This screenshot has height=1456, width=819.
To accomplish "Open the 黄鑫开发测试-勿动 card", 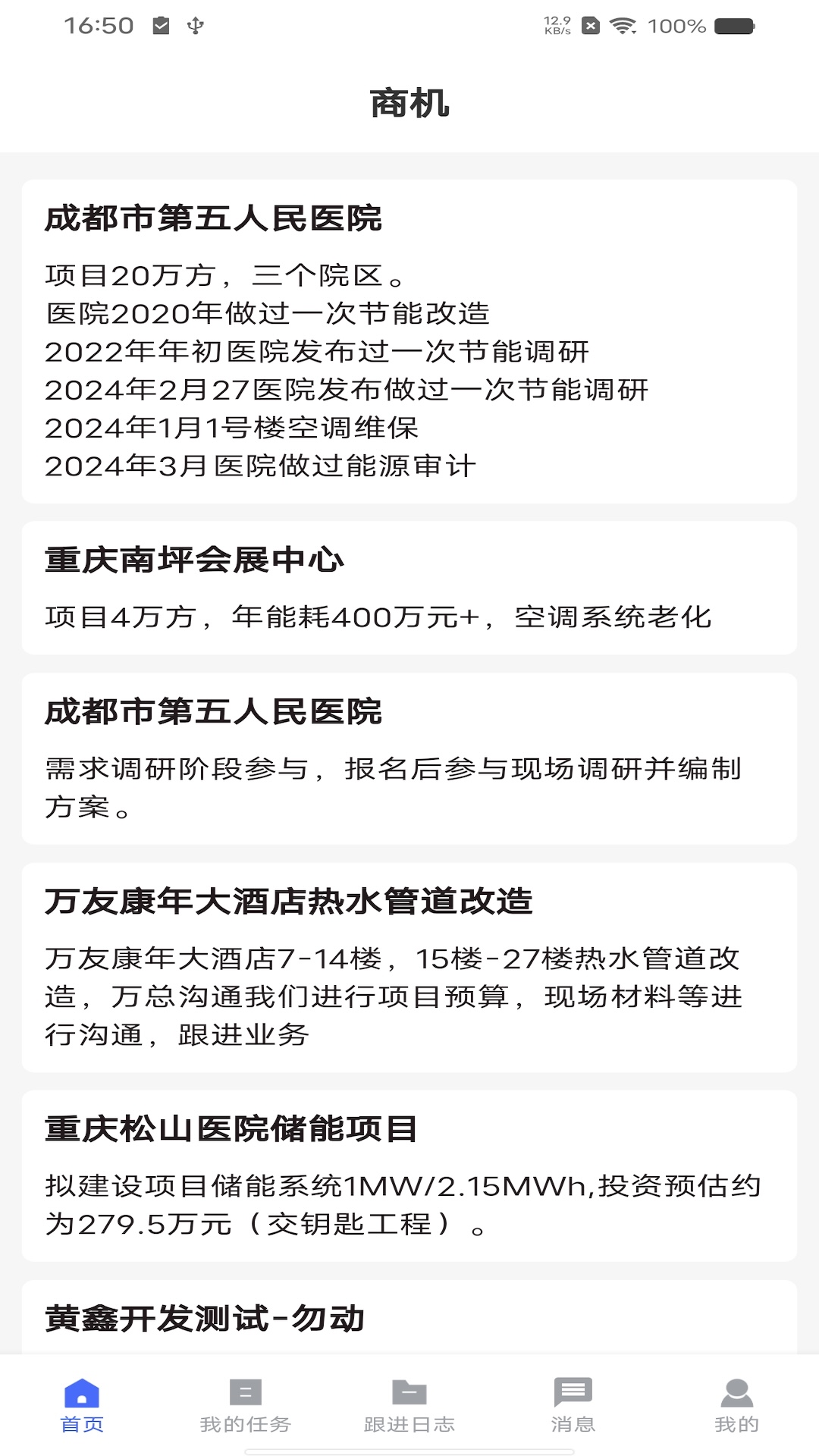I will coord(409,1318).
